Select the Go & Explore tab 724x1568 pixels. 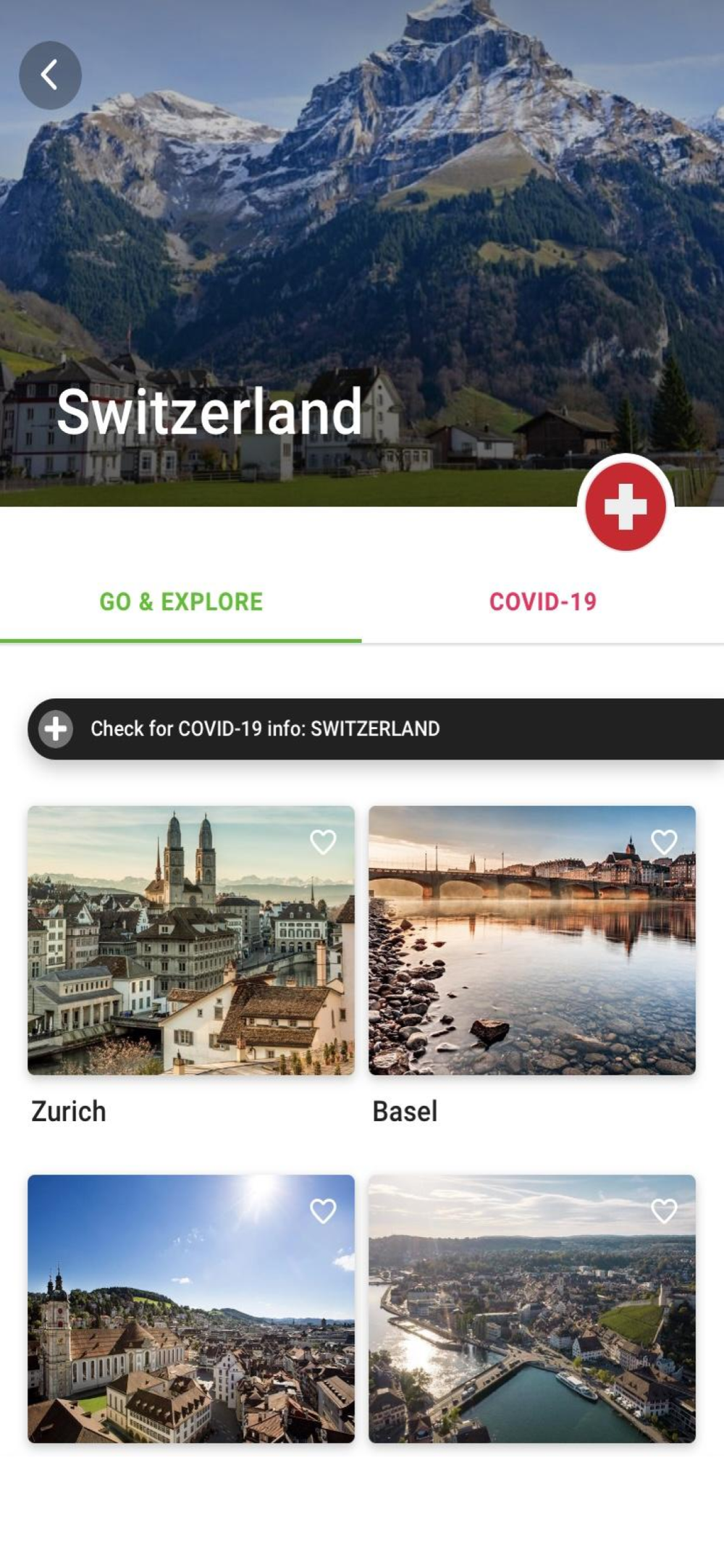(x=181, y=602)
